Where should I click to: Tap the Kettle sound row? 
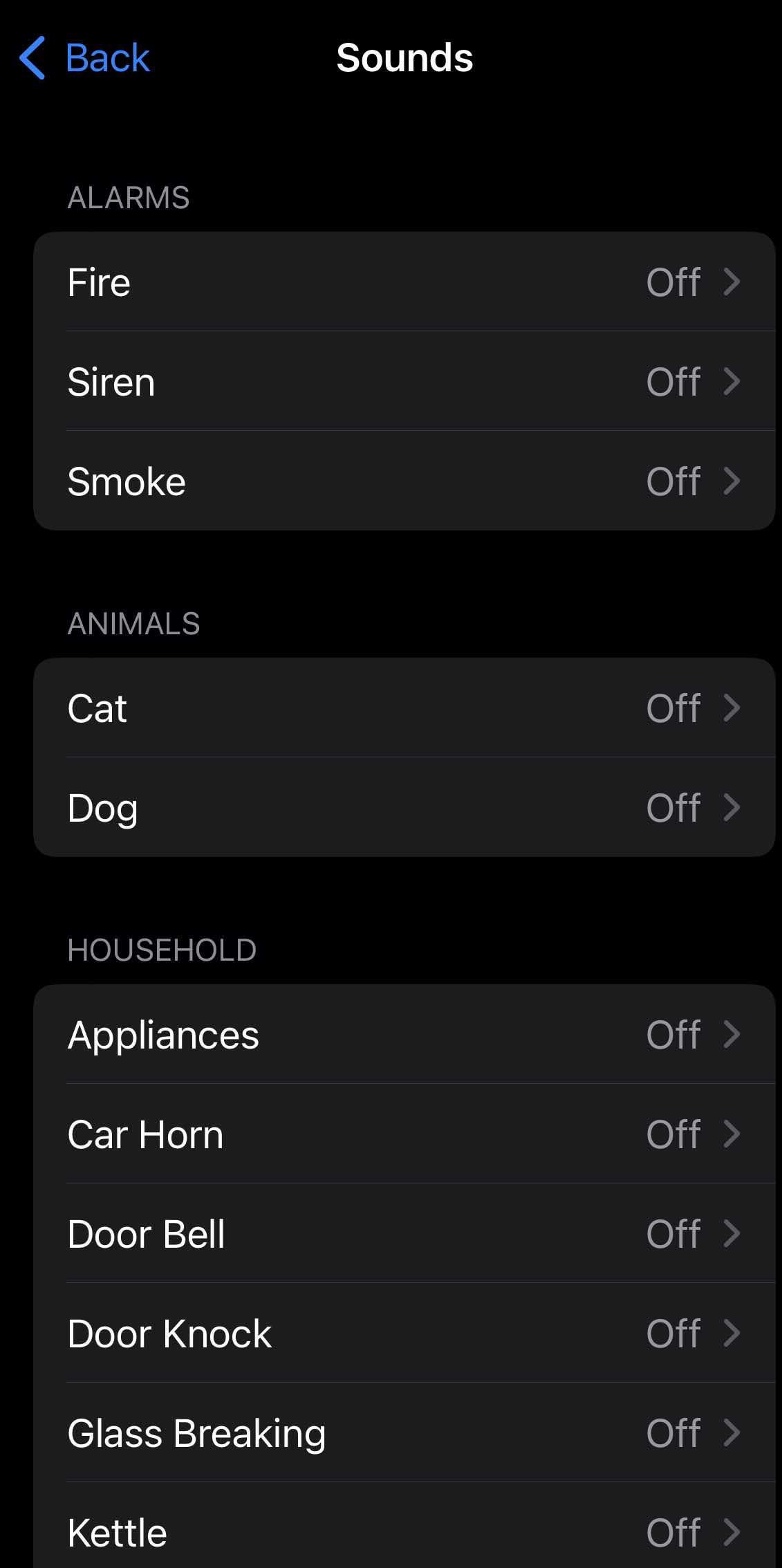[x=404, y=1531]
